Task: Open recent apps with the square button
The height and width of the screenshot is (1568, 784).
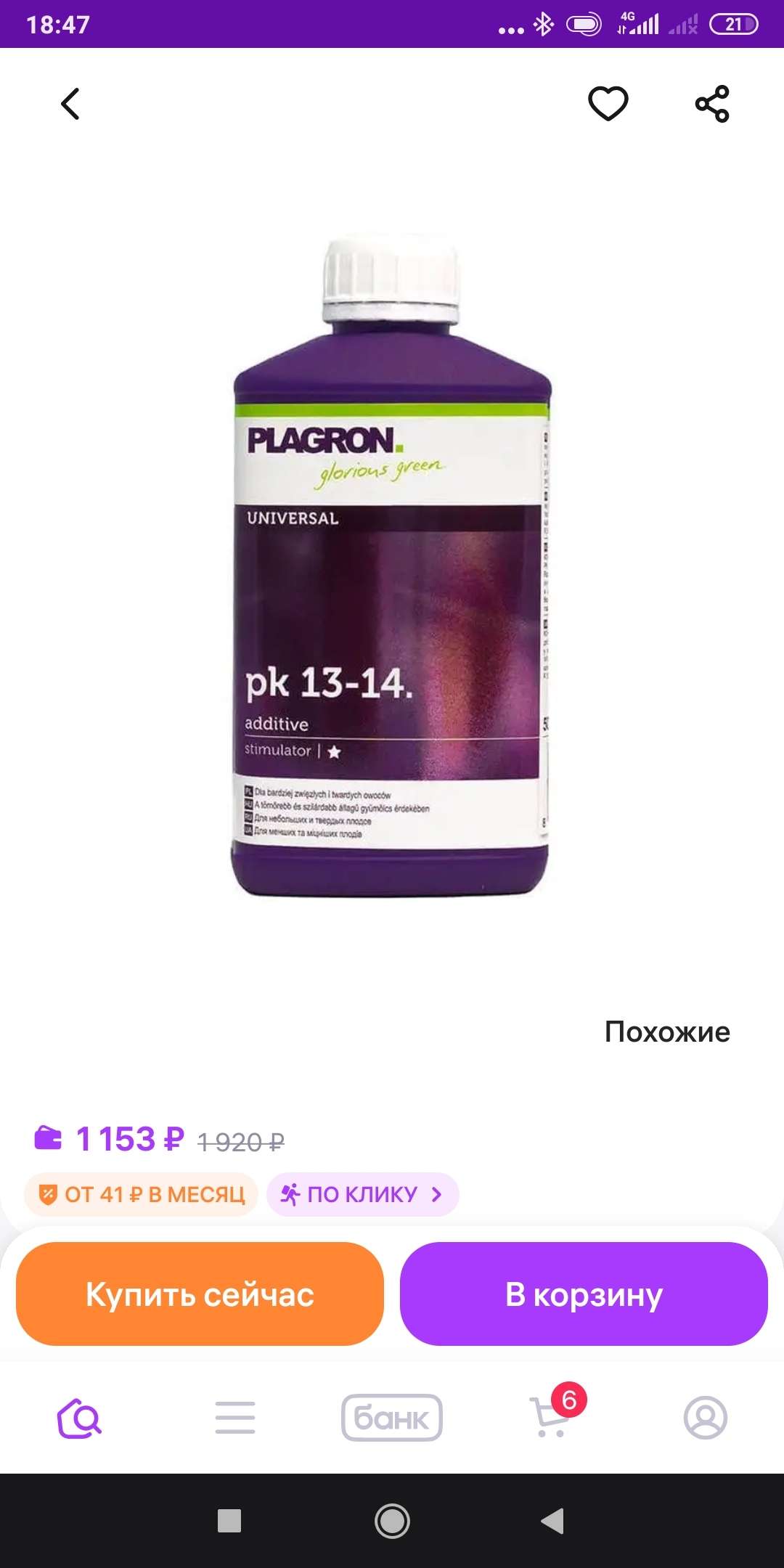Action: 229,1521
